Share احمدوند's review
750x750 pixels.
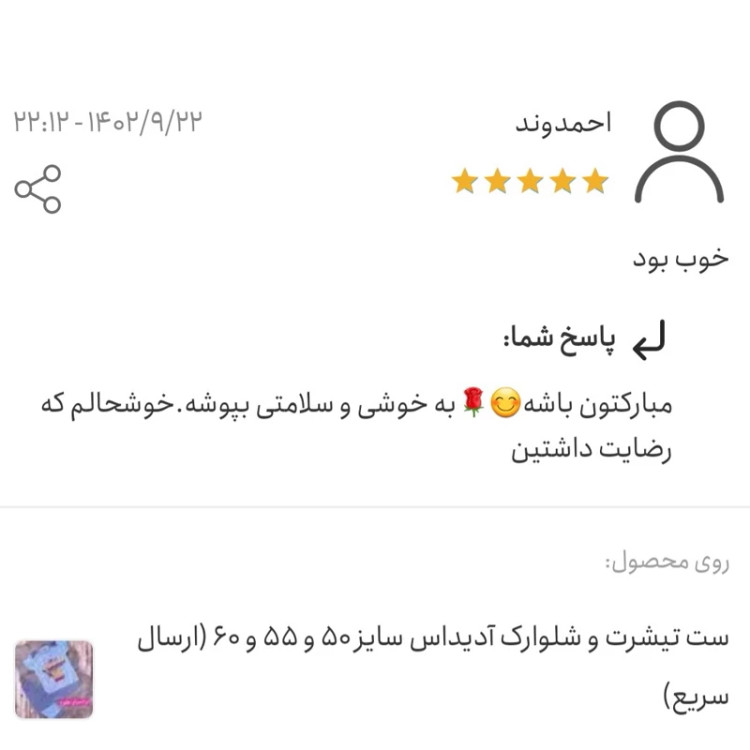[38, 189]
